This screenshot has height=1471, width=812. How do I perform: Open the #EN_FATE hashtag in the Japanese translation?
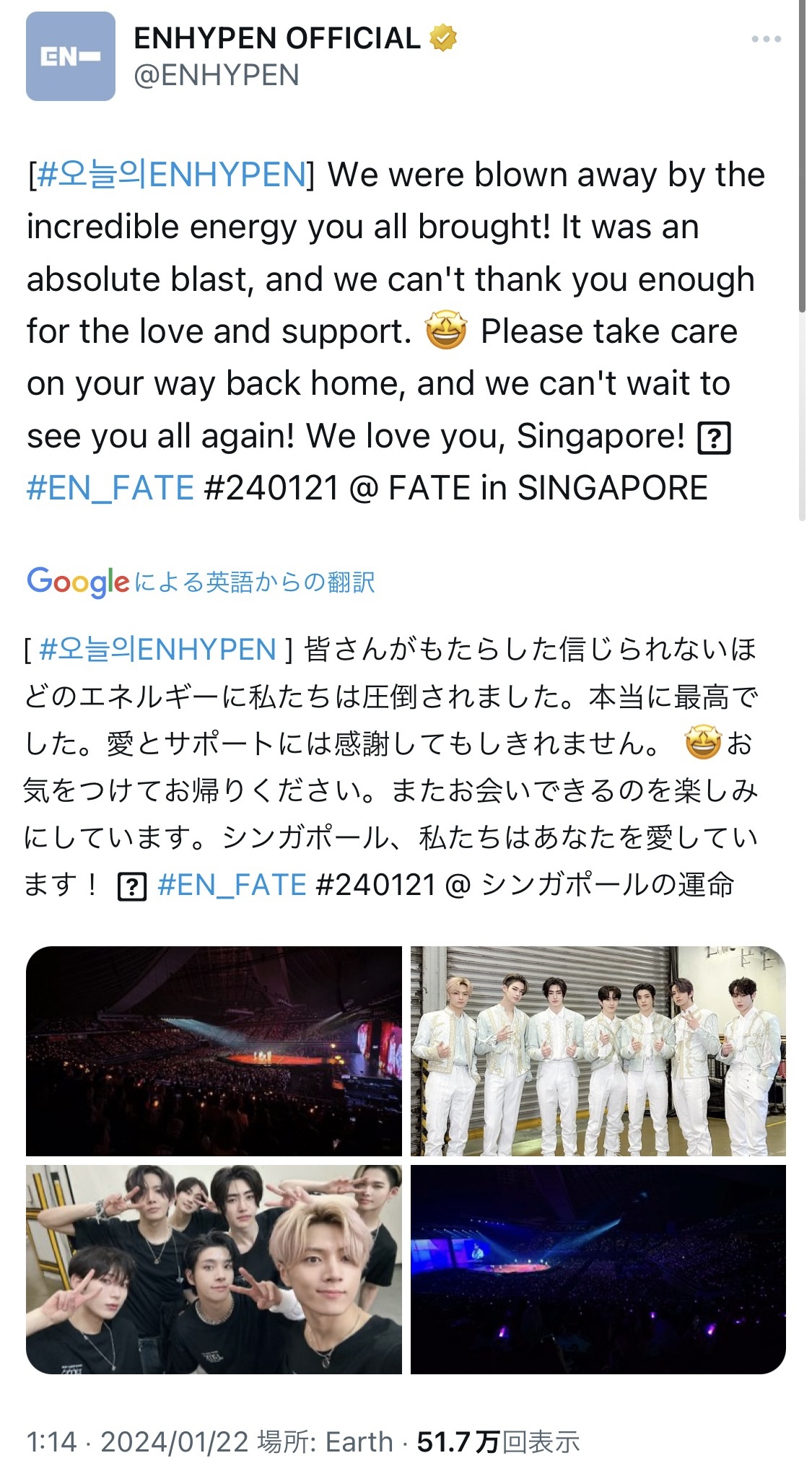pyautogui.click(x=232, y=885)
